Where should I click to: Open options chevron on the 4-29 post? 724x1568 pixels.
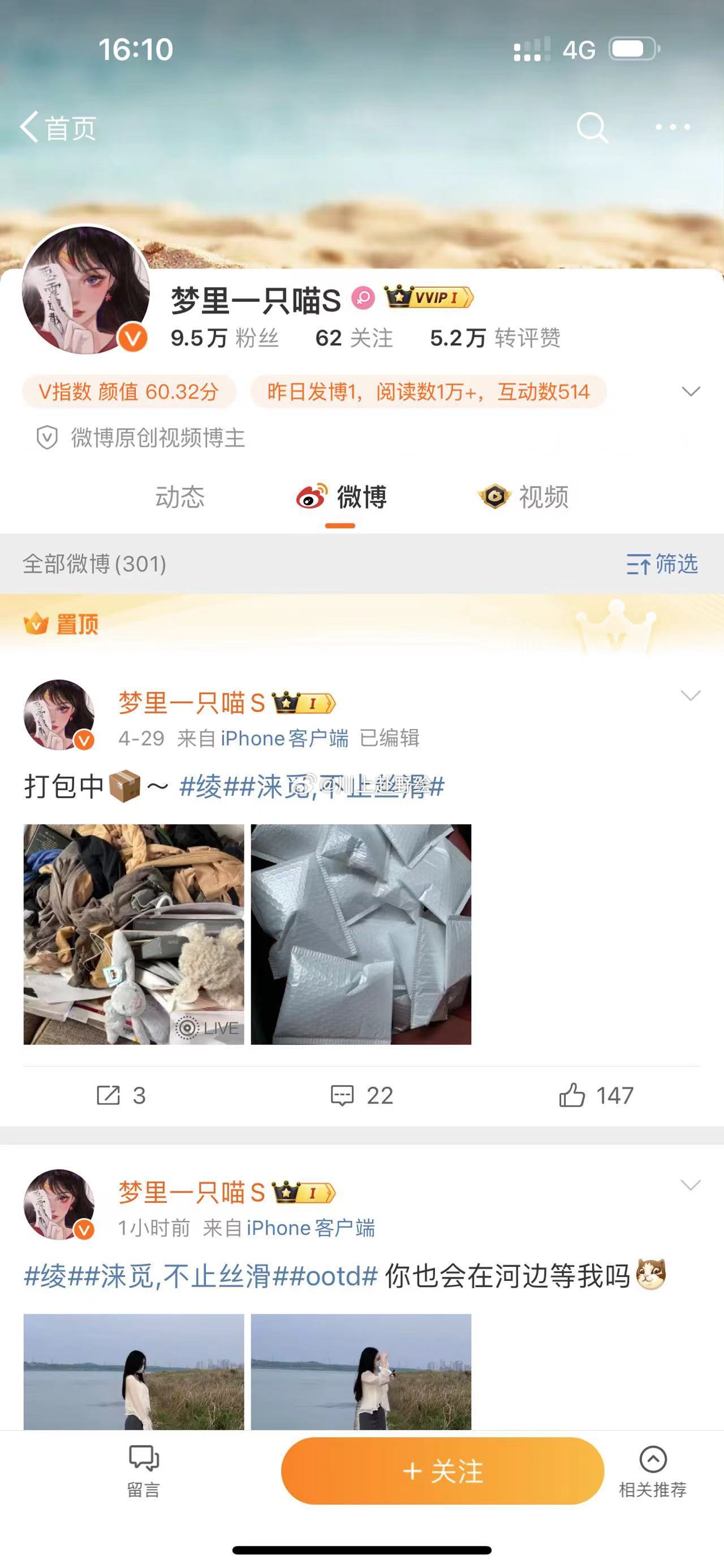click(690, 696)
